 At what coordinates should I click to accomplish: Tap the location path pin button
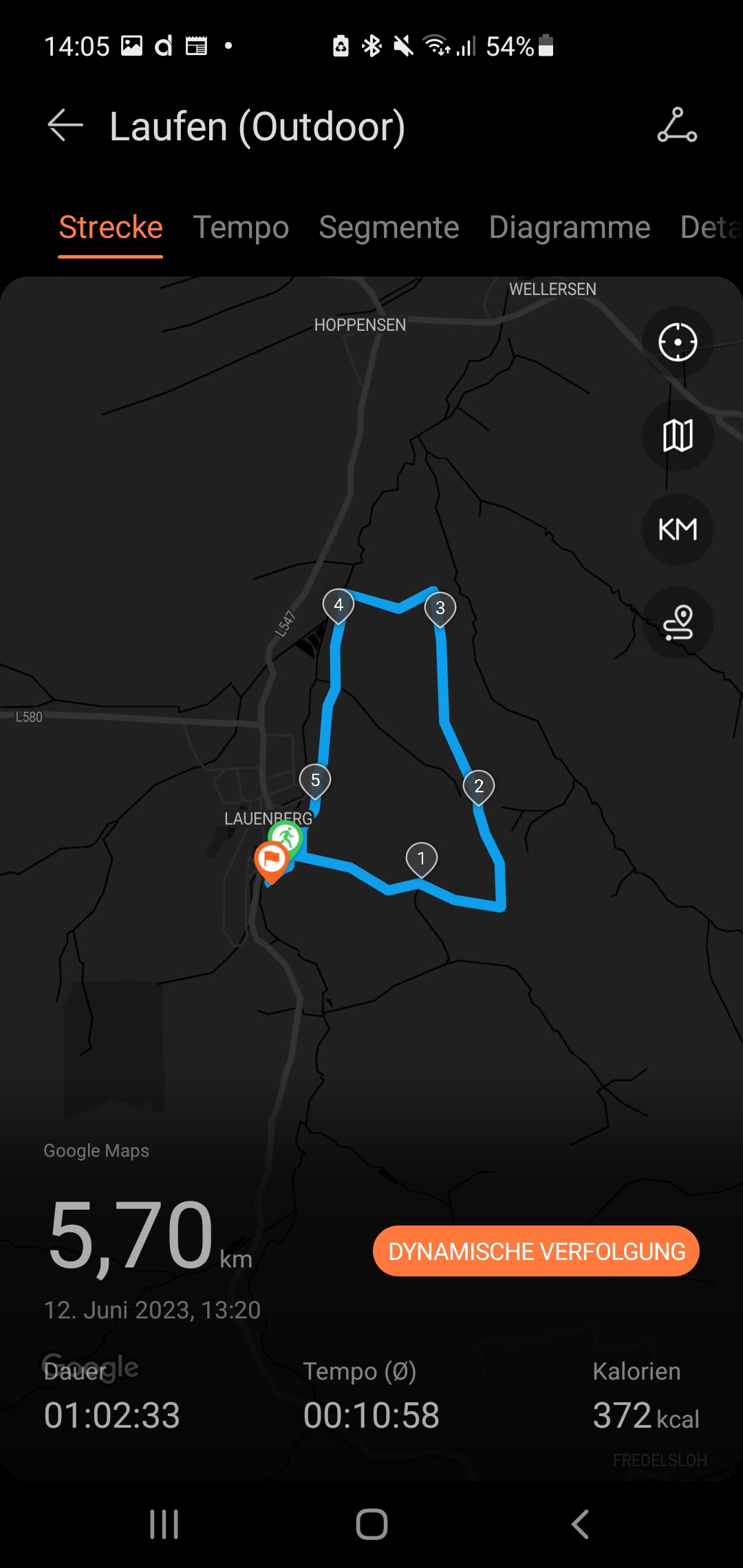(x=678, y=622)
